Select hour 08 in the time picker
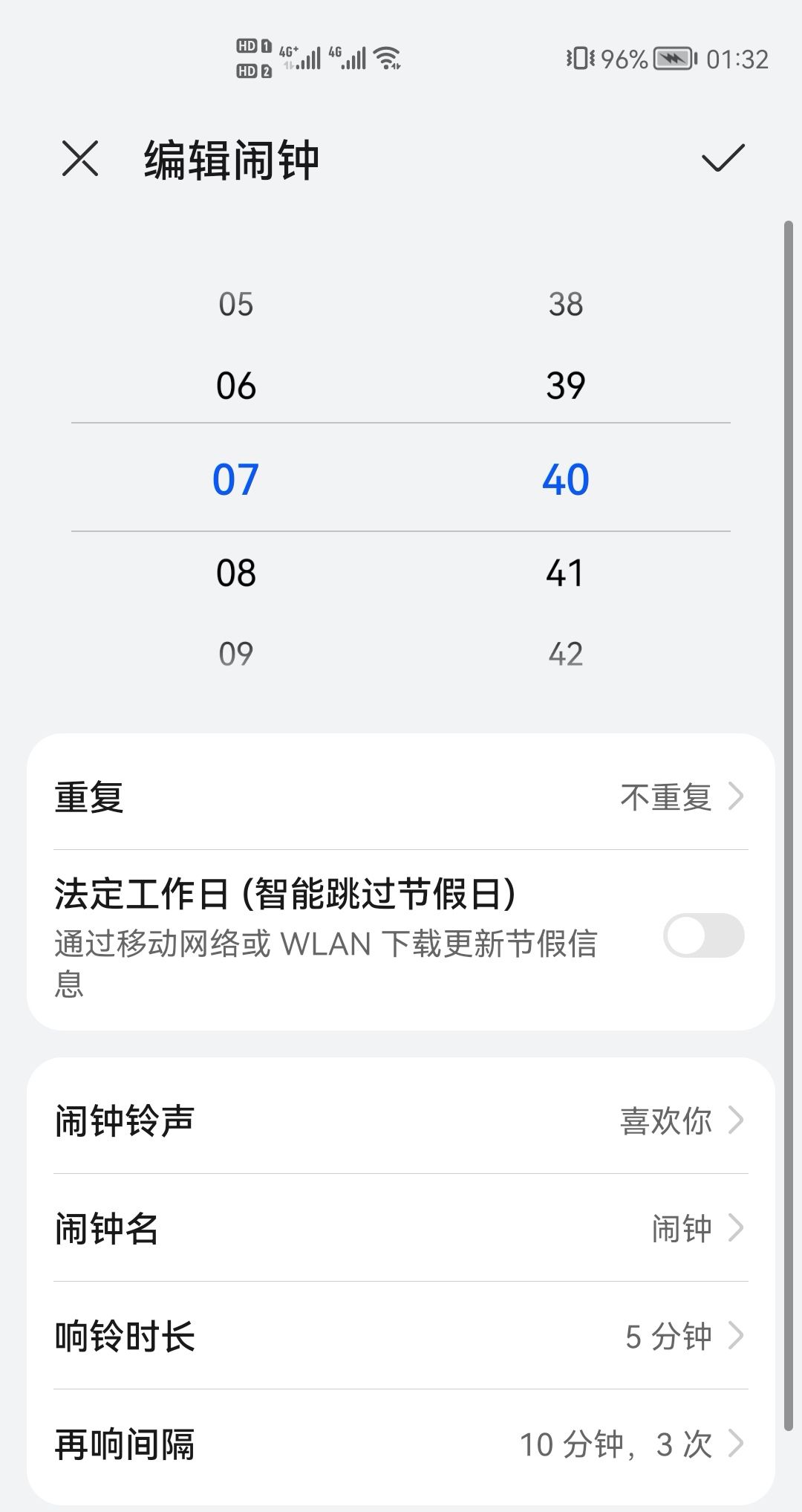Image resolution: width=802 pixels, height=1512 pixels. pyautogui.click(x=236, y=574)
